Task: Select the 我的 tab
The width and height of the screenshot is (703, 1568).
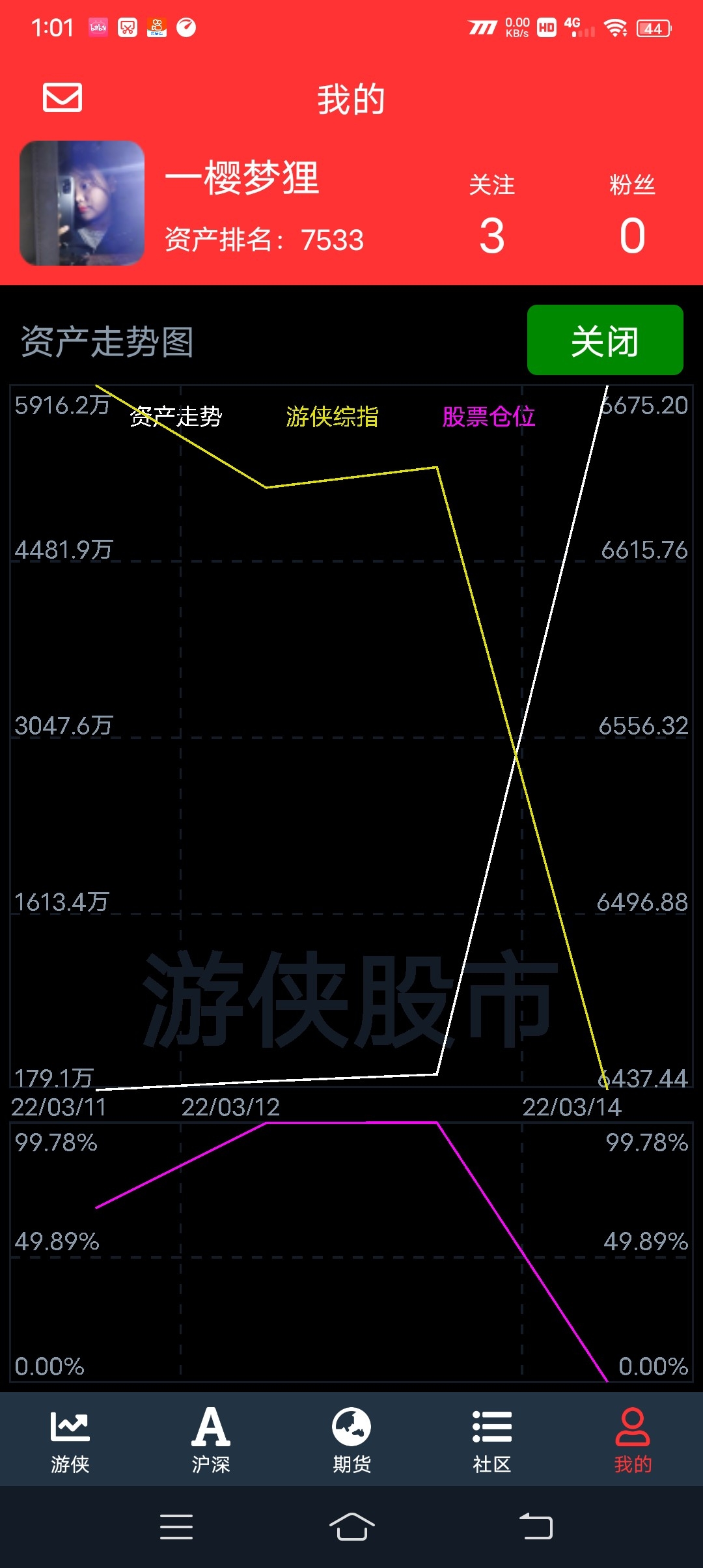Action: [x=633, y=1440]
